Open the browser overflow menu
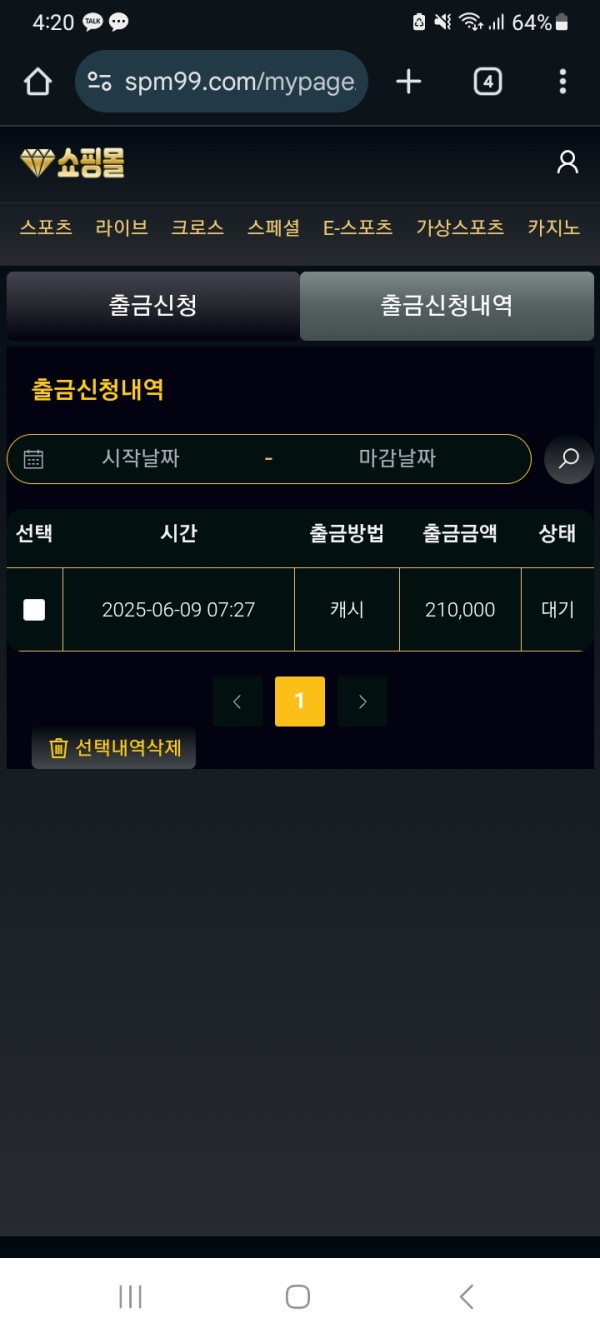The height and width of the screenshot is (1333, 600). (563, 82)
